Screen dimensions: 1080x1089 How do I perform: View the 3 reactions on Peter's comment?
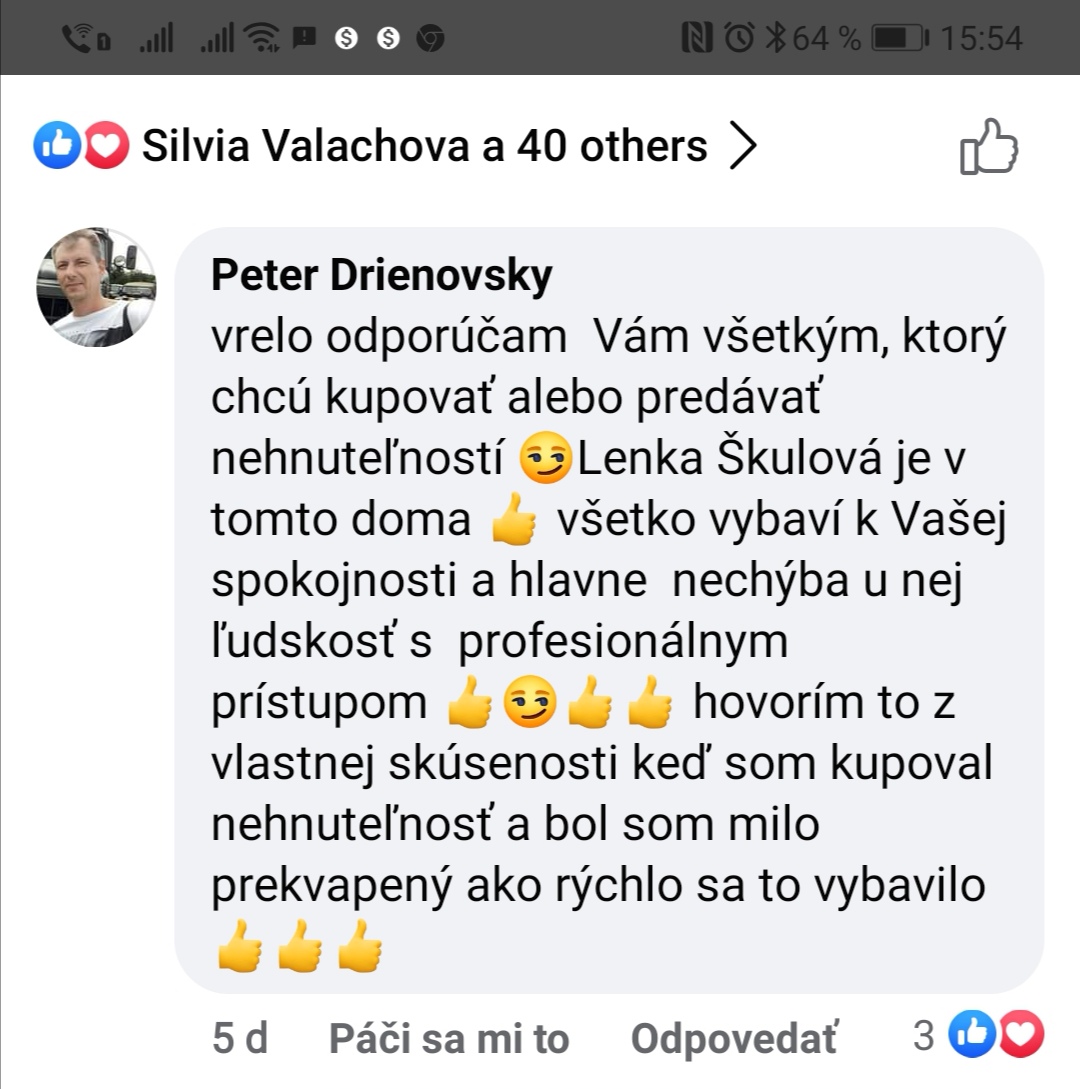tap(979, 1036)
